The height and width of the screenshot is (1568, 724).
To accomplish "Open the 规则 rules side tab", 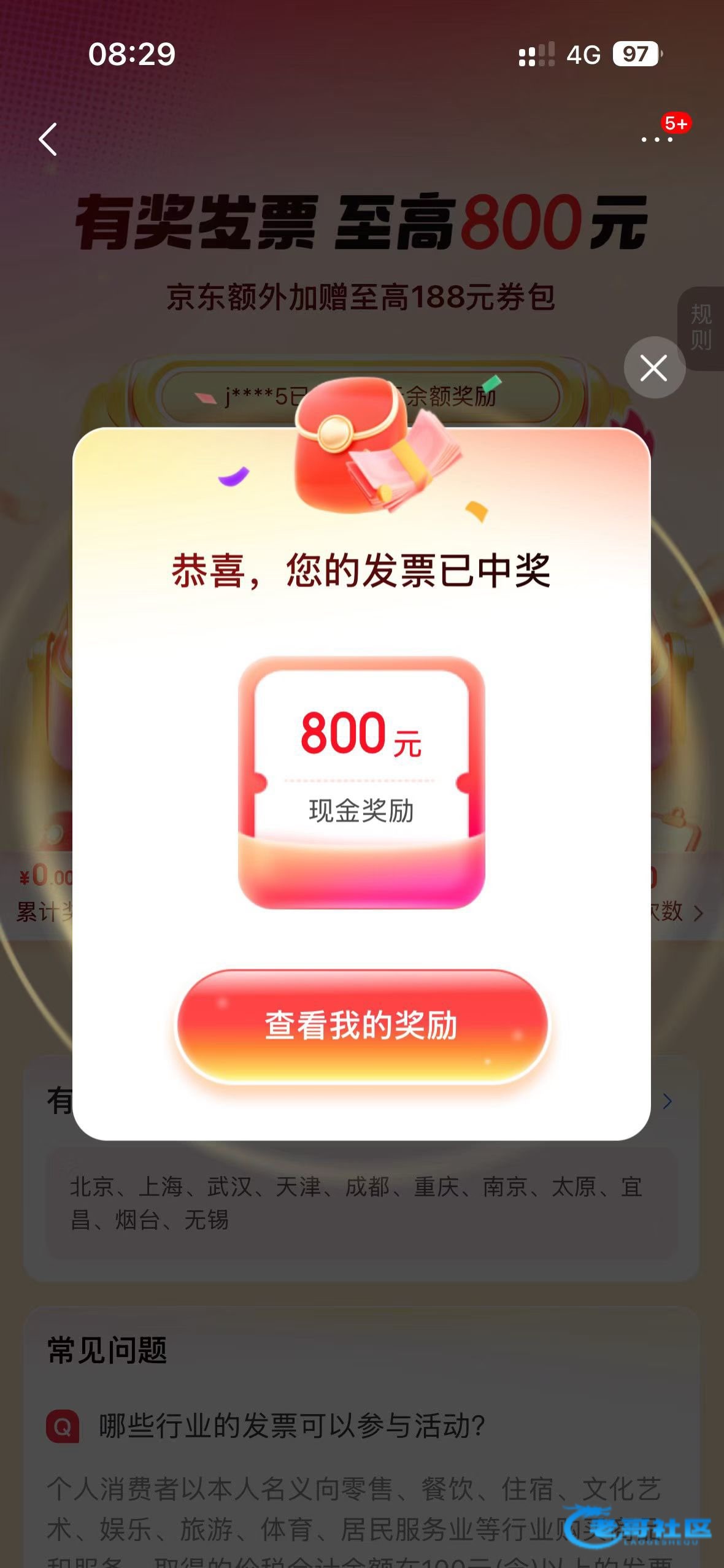I will tap(702, 328).
